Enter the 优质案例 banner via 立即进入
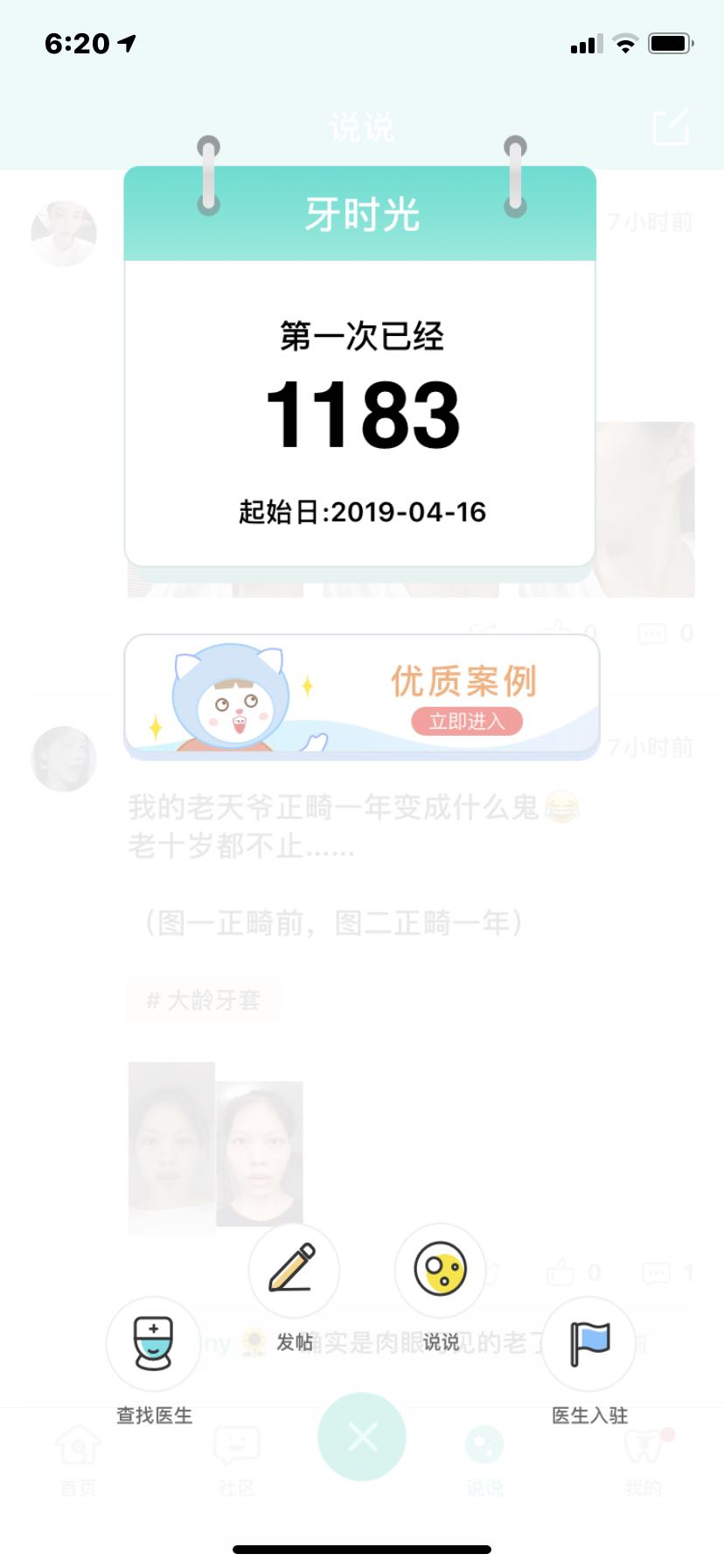The width and height of the screenshot is (724, 1568). (x=466, y=721)
